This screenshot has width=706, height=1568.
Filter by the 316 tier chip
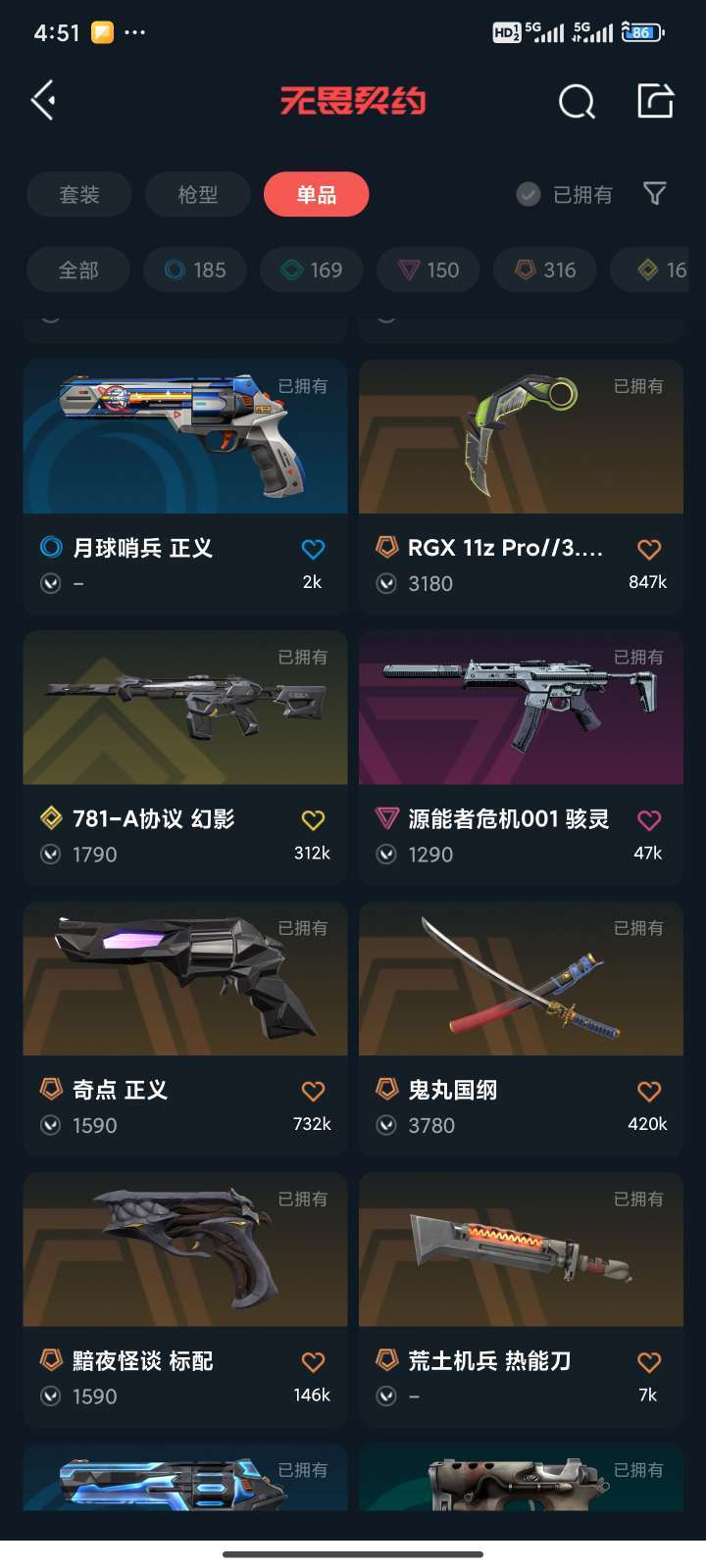point(545,269)
